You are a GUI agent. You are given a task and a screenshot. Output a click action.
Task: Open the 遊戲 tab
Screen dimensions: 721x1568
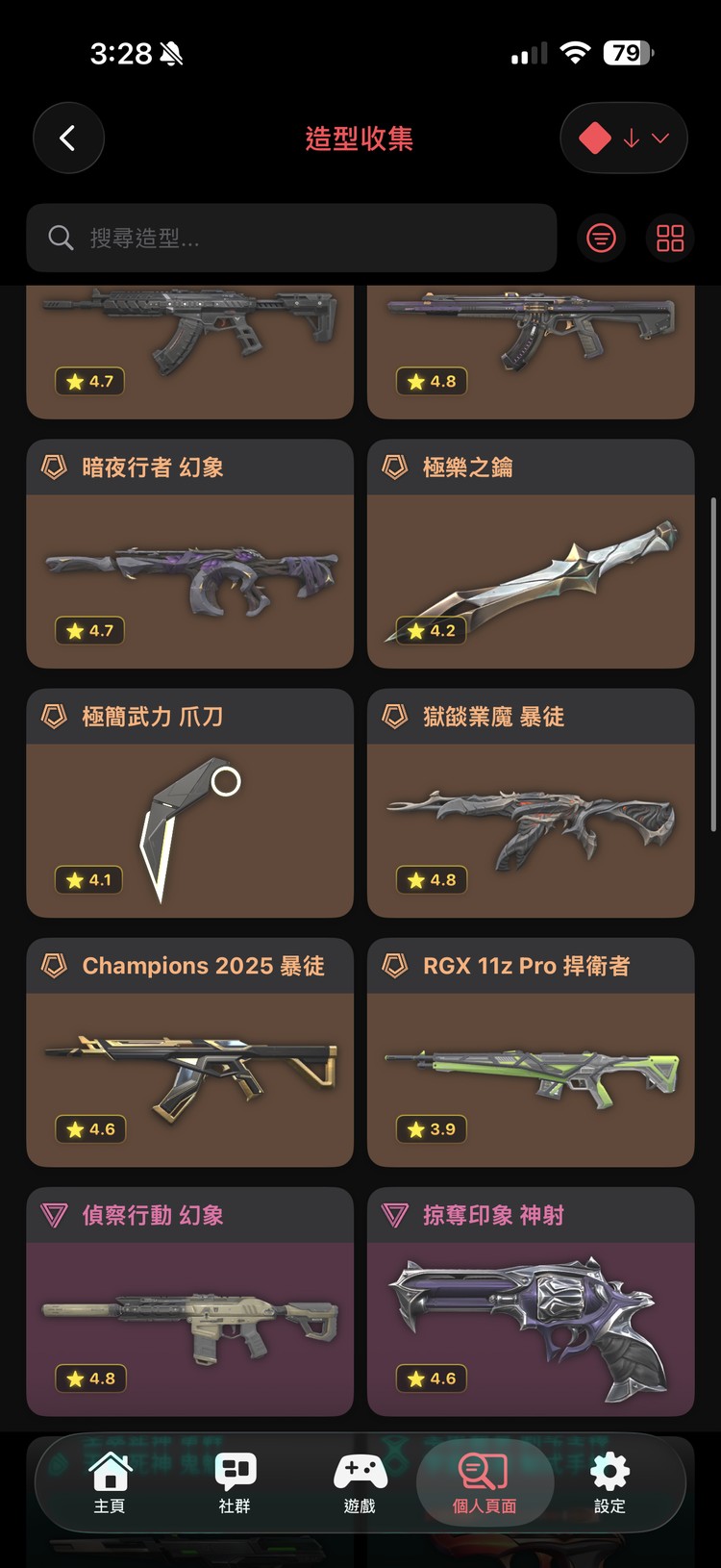(360, 1483)
